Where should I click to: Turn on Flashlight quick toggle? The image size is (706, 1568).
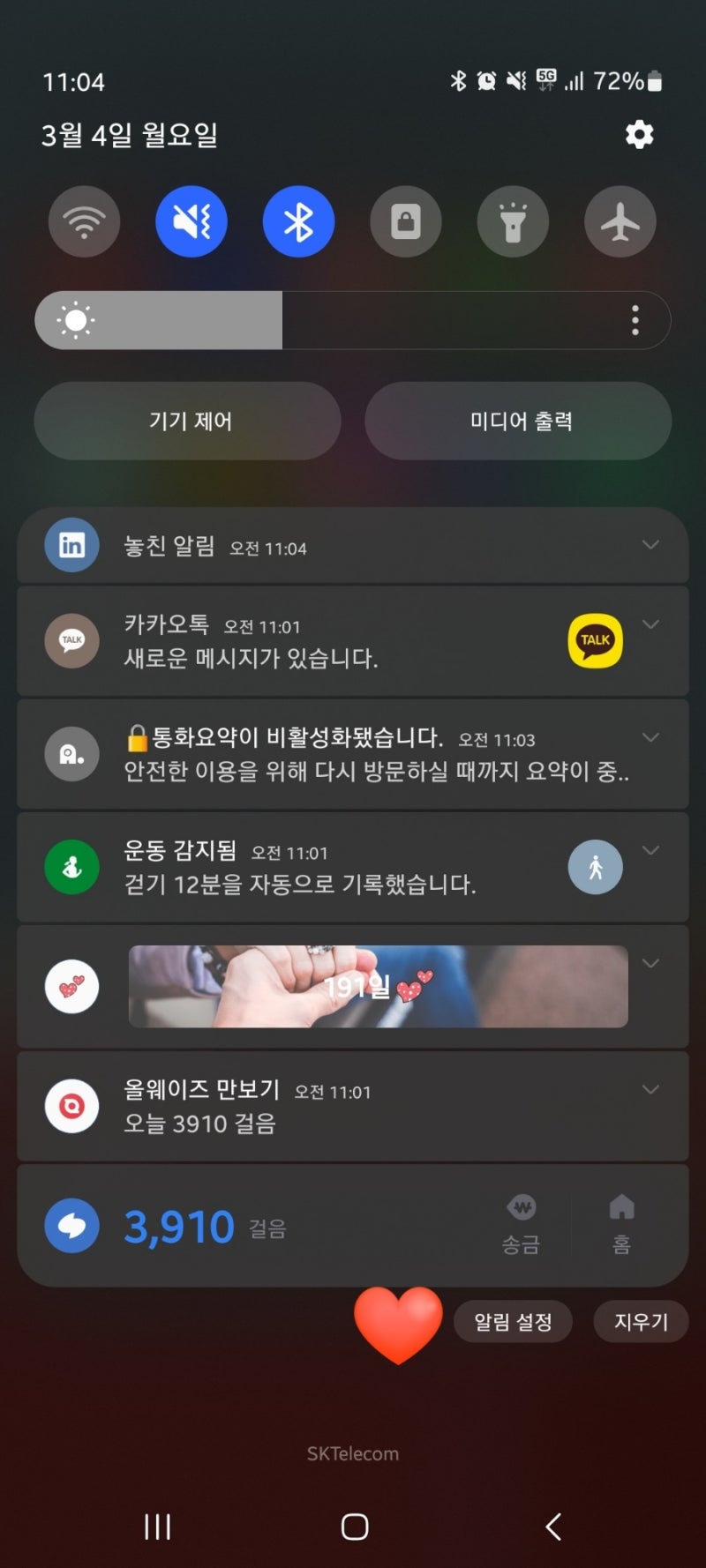coord(513,221)
